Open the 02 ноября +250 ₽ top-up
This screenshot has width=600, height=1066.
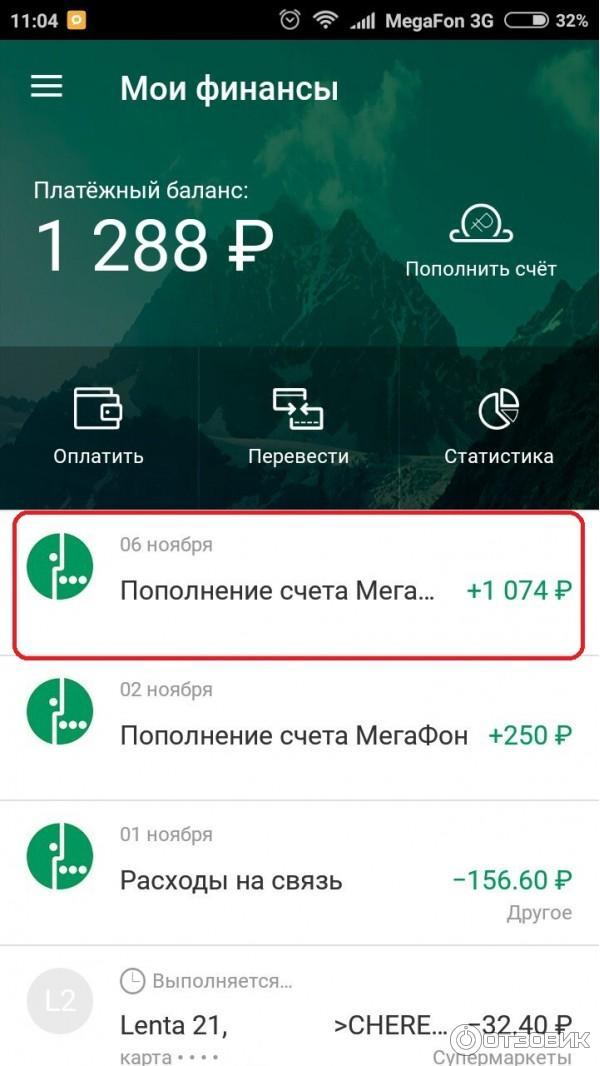(x=298, y=728)
